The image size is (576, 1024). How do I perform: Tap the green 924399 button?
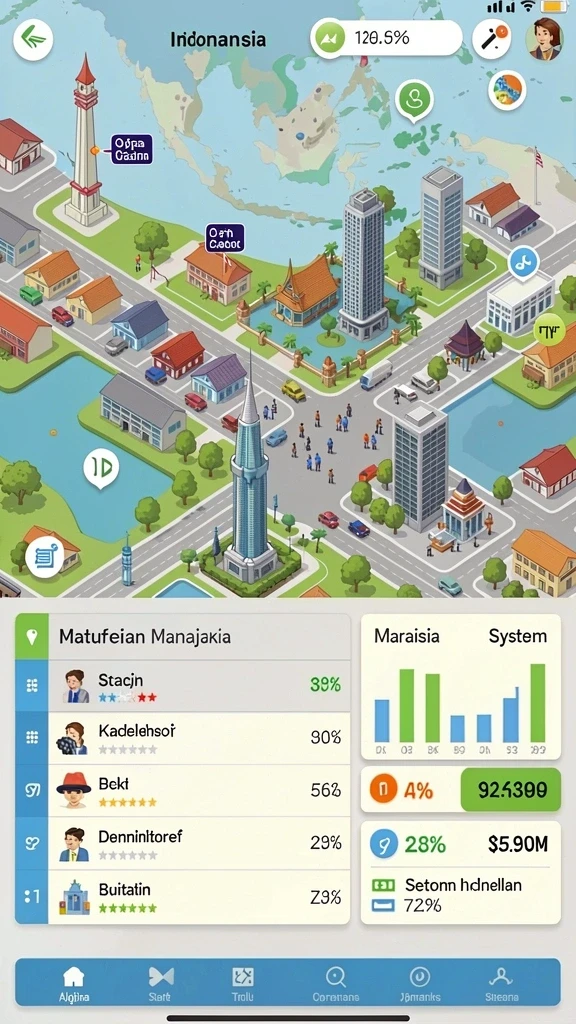[x=511, y=790]
